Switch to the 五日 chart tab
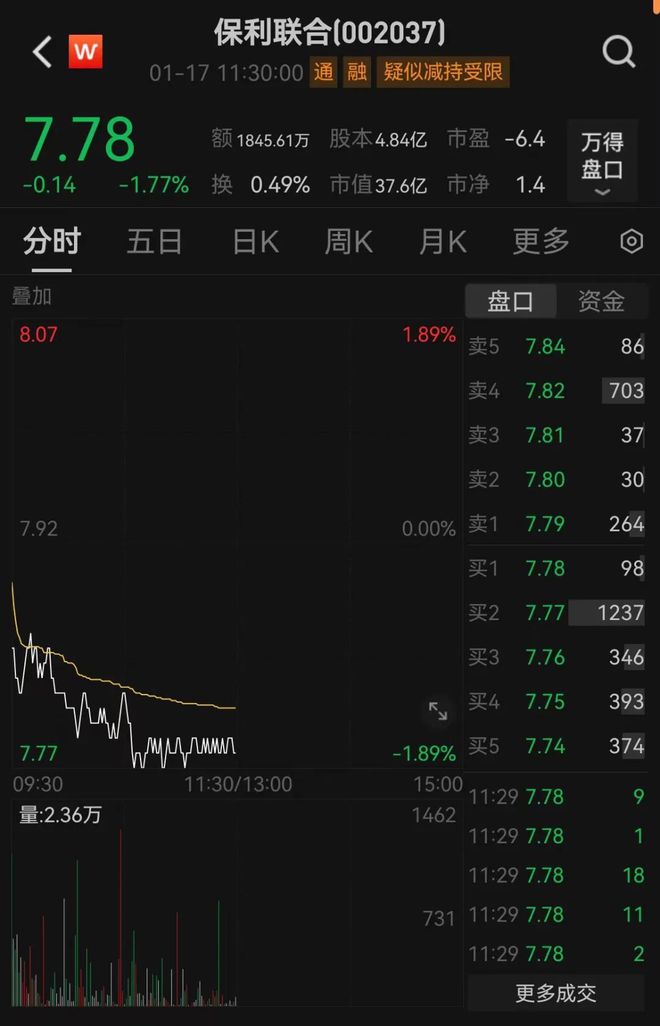 (154, 241)
